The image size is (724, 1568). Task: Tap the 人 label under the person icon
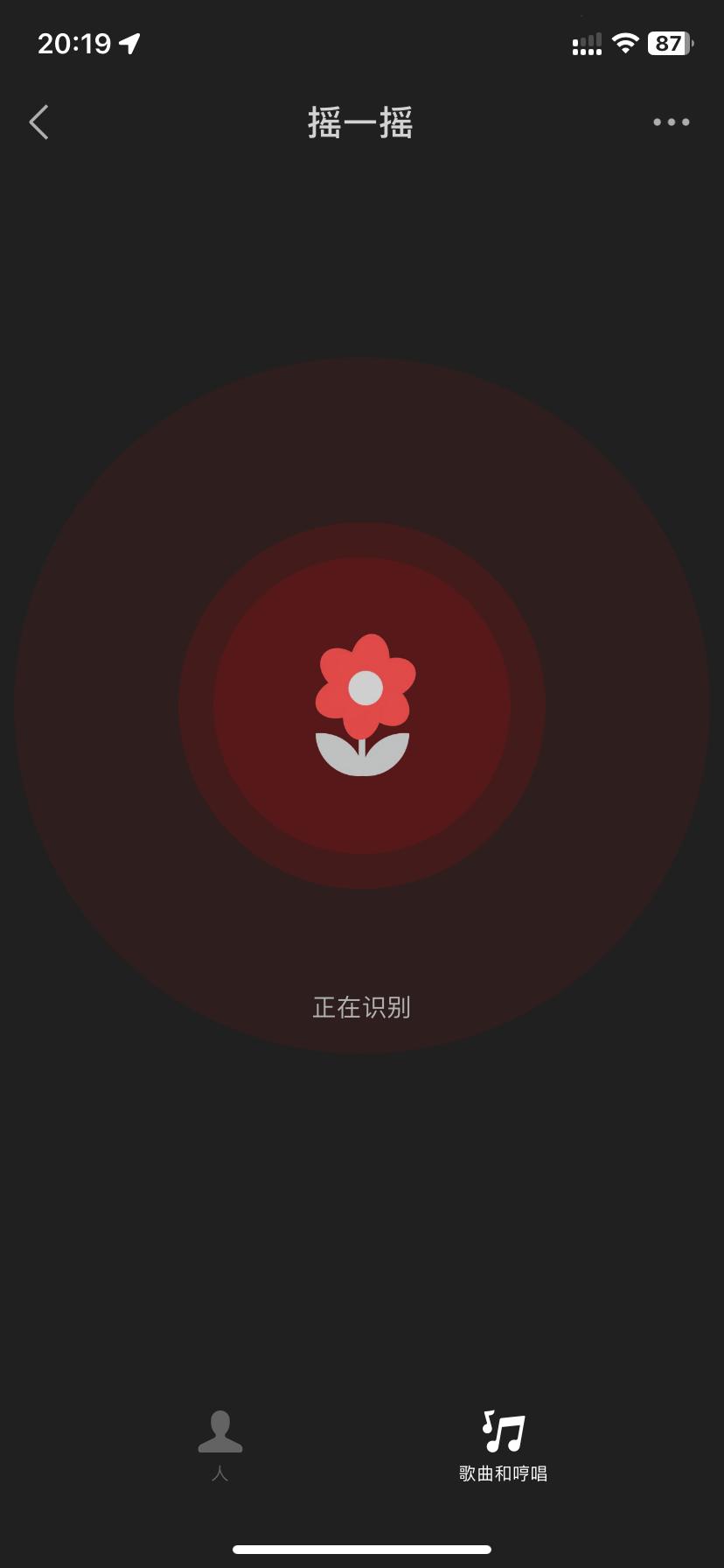219,1474
